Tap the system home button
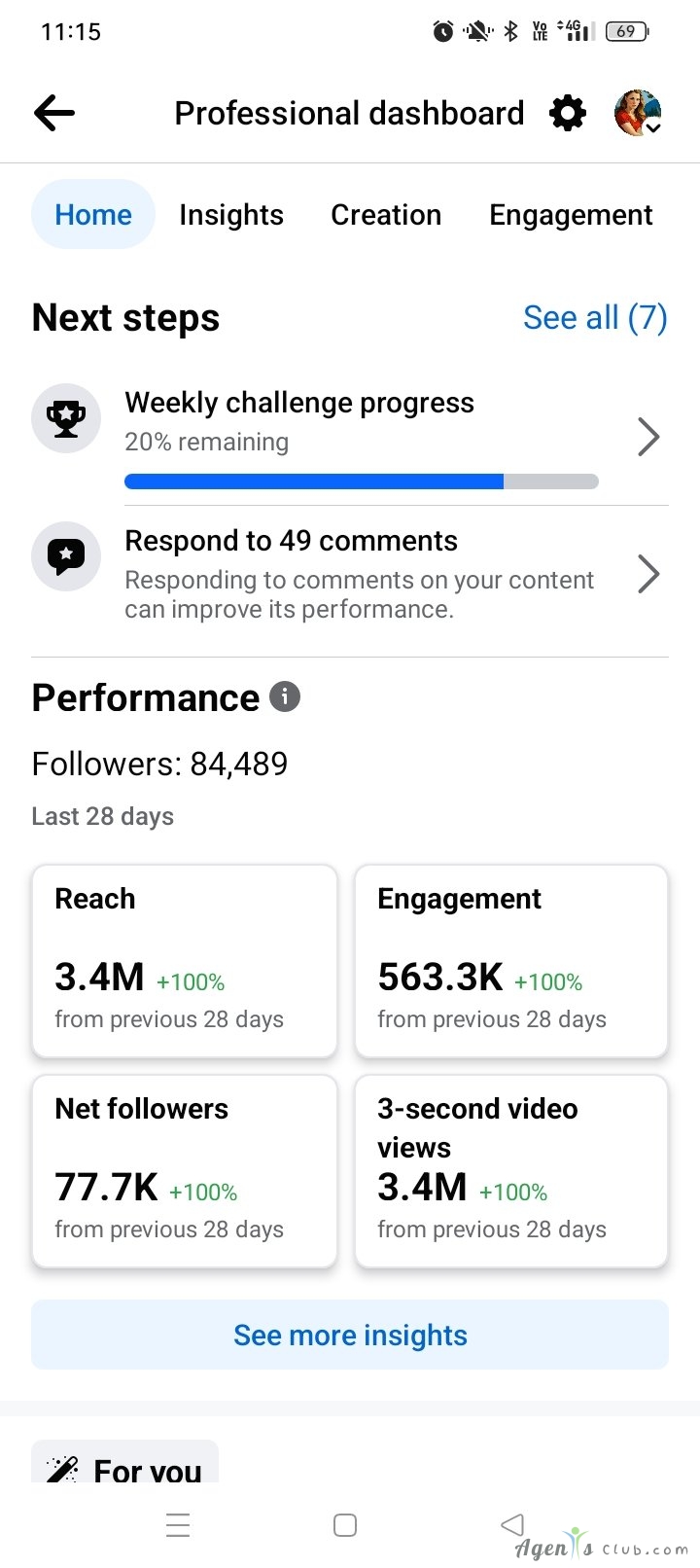Viewport: 700px width, 1568px height. (345, 1524)
